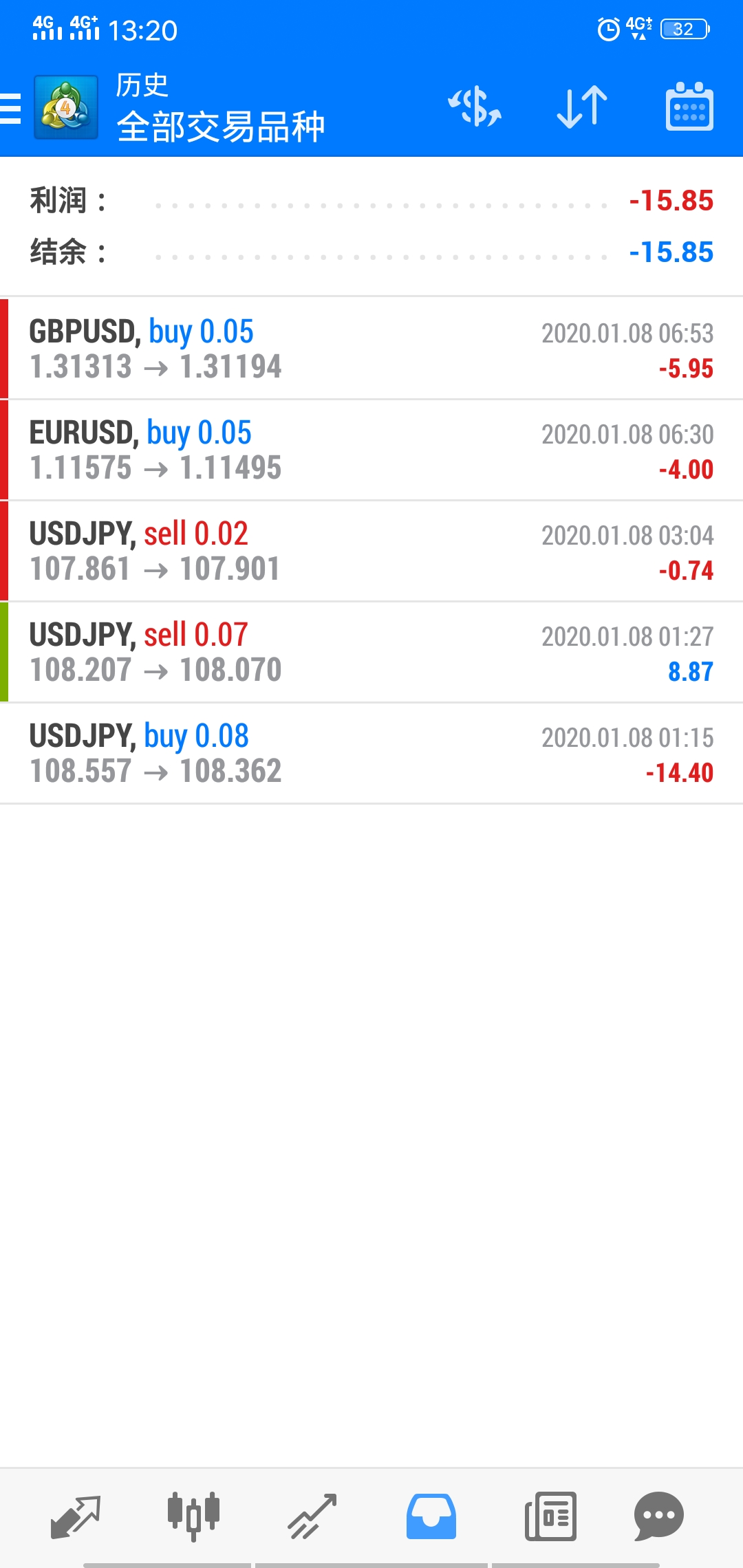Switch to the news tab
Image resolution: width=743 pixels, height=1568 pixels.
(550, 1516)
